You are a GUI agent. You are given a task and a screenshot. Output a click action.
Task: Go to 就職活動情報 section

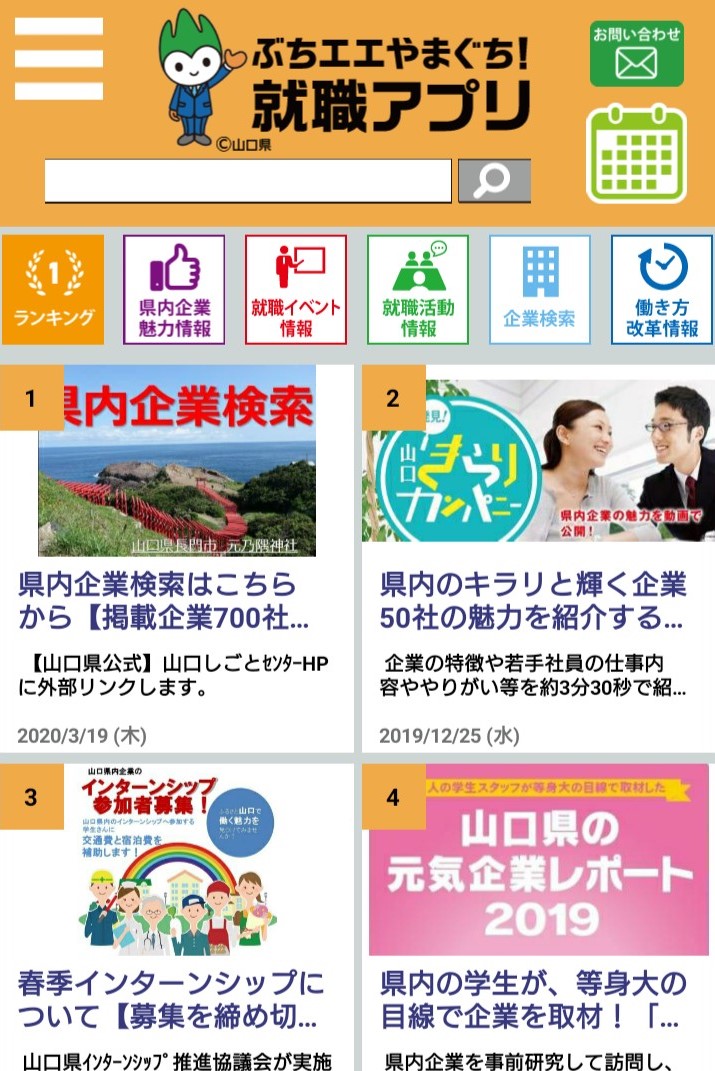click(418, 290)
